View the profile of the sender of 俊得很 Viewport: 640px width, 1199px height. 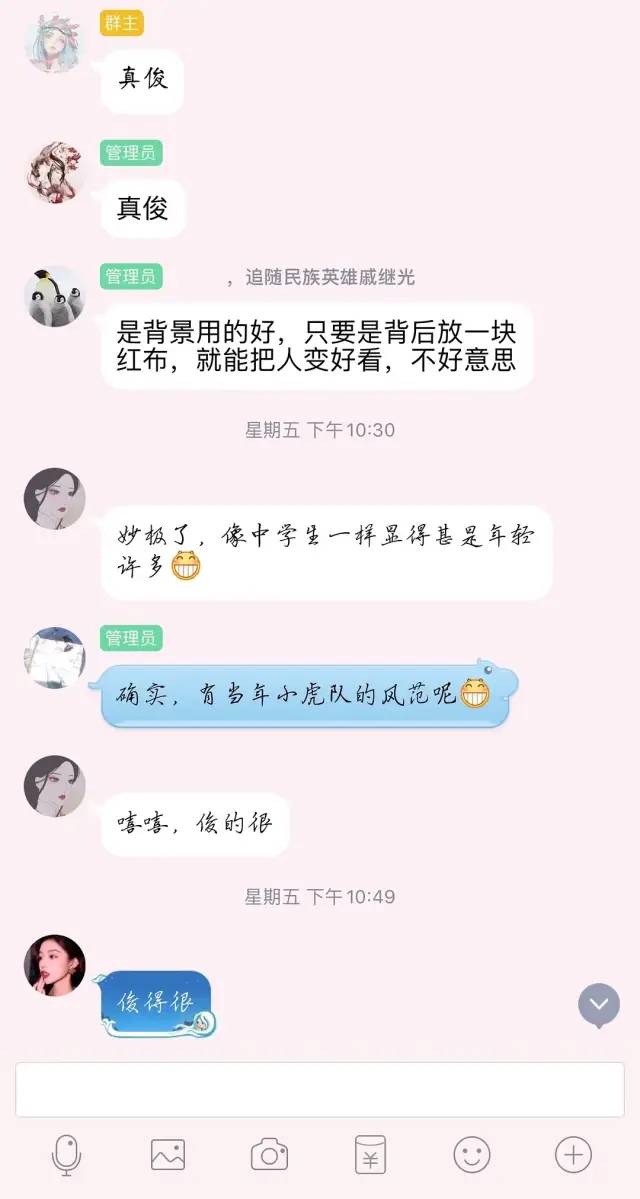(55, 965)
